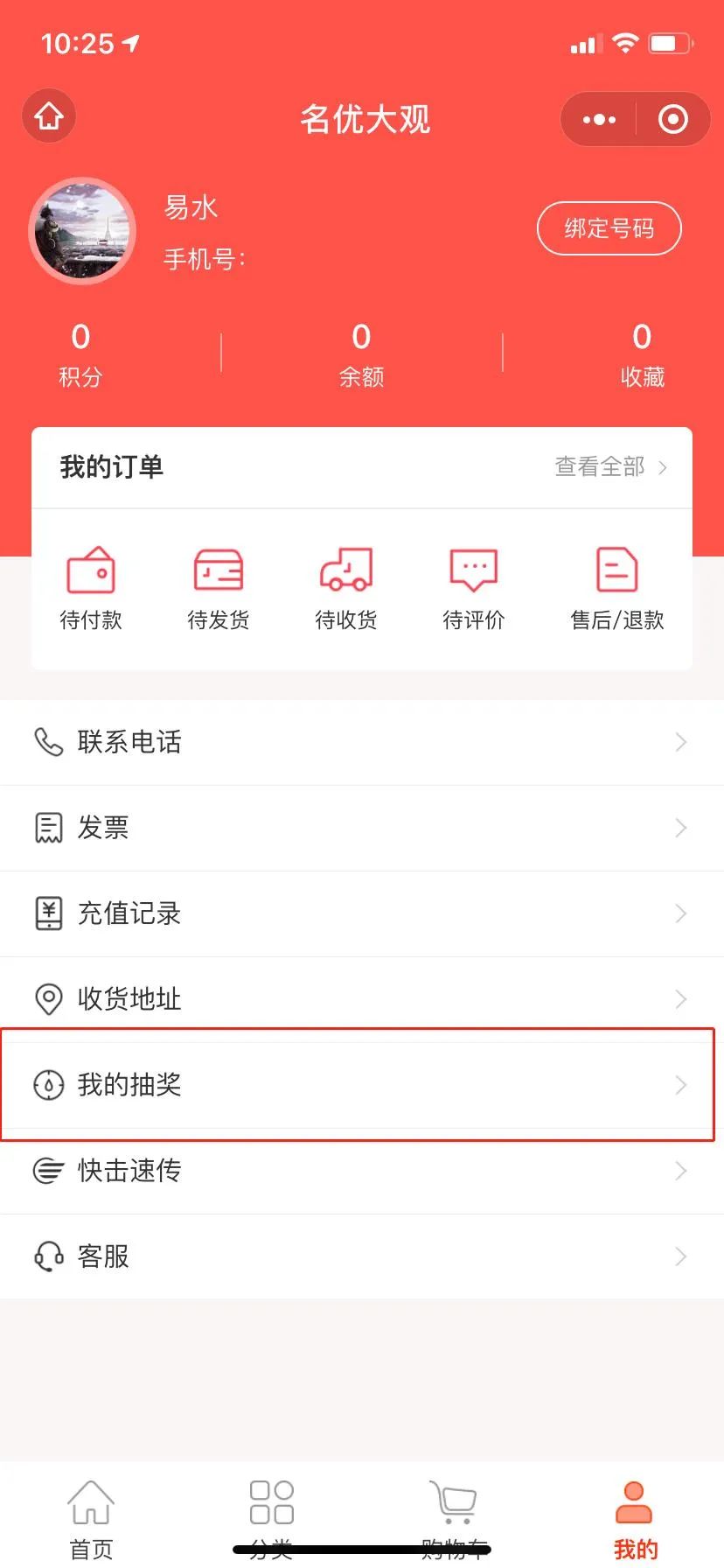Viewport: 724px width, 1568px height.
Task: Switch to the 购物车 cart tab
Action: (x=453, y=1517)
